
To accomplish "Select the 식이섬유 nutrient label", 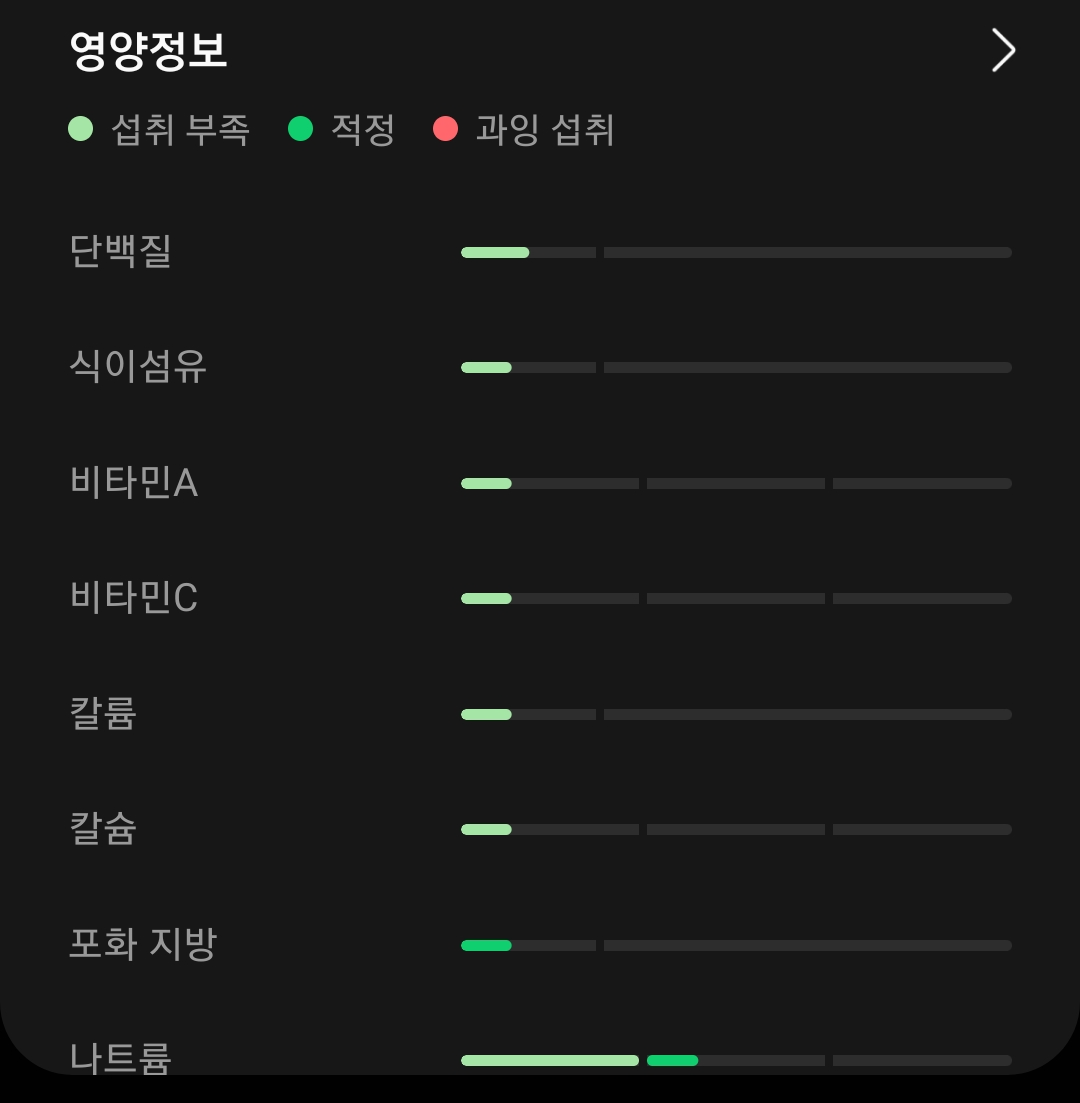I will (x=136, y=367).
